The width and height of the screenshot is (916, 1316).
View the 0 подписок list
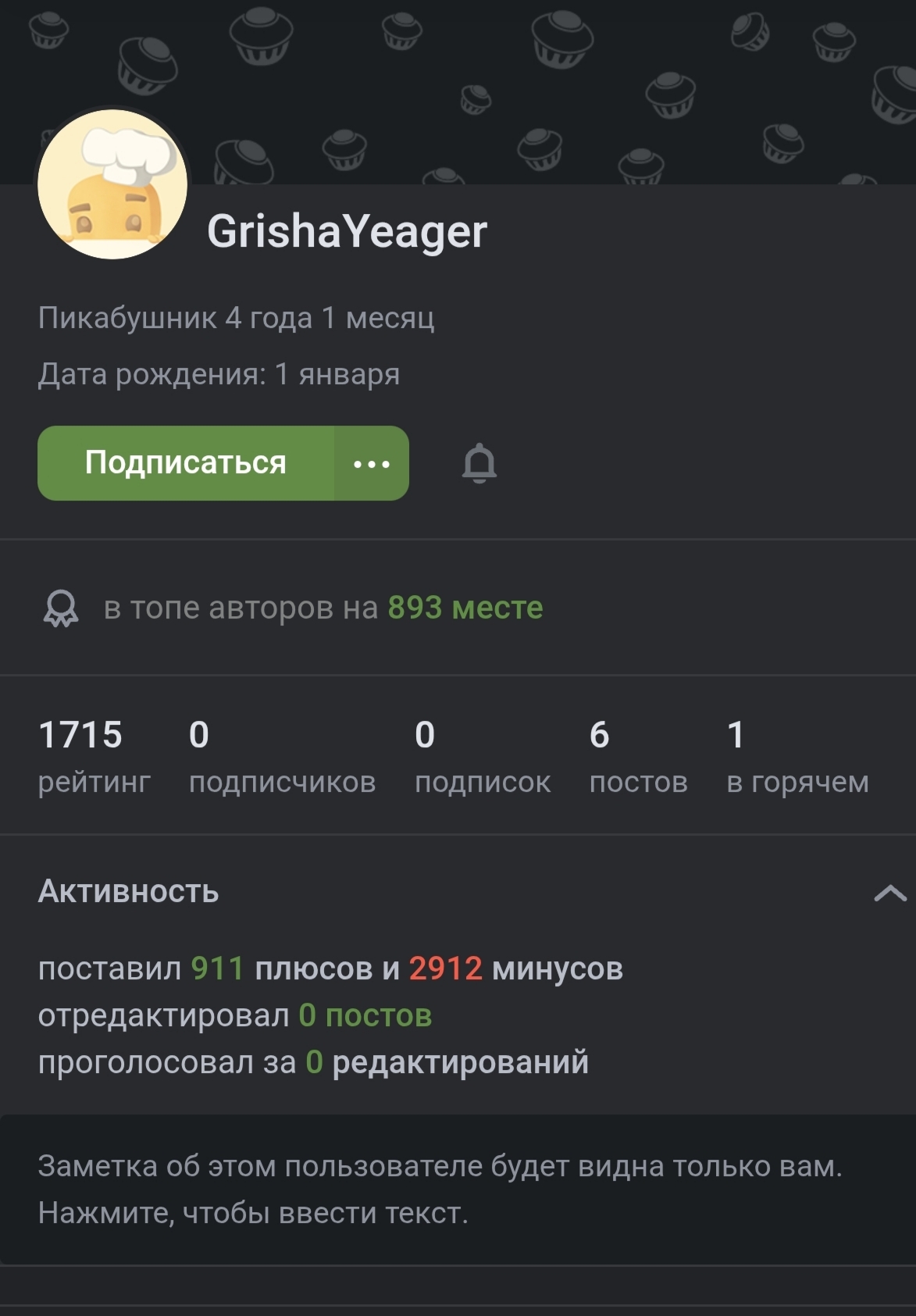pyautogui.click(x=482, y=757)
